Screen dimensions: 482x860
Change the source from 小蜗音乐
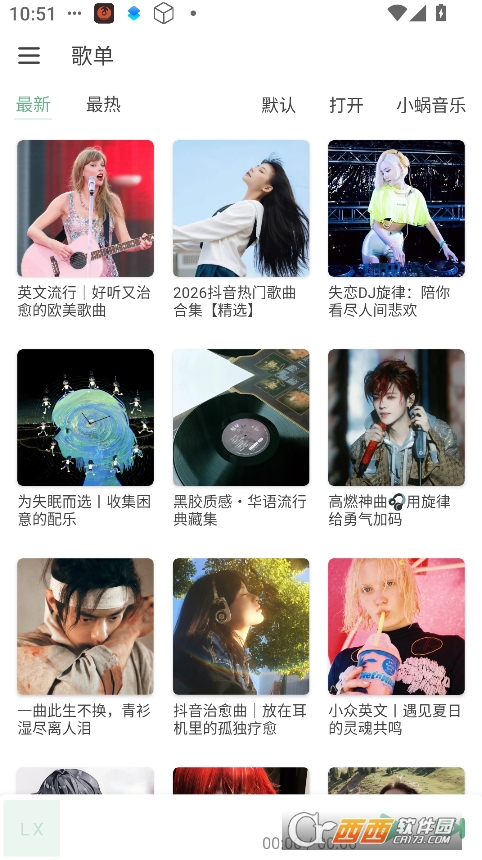pyautogui.click(x=431, y=105)
